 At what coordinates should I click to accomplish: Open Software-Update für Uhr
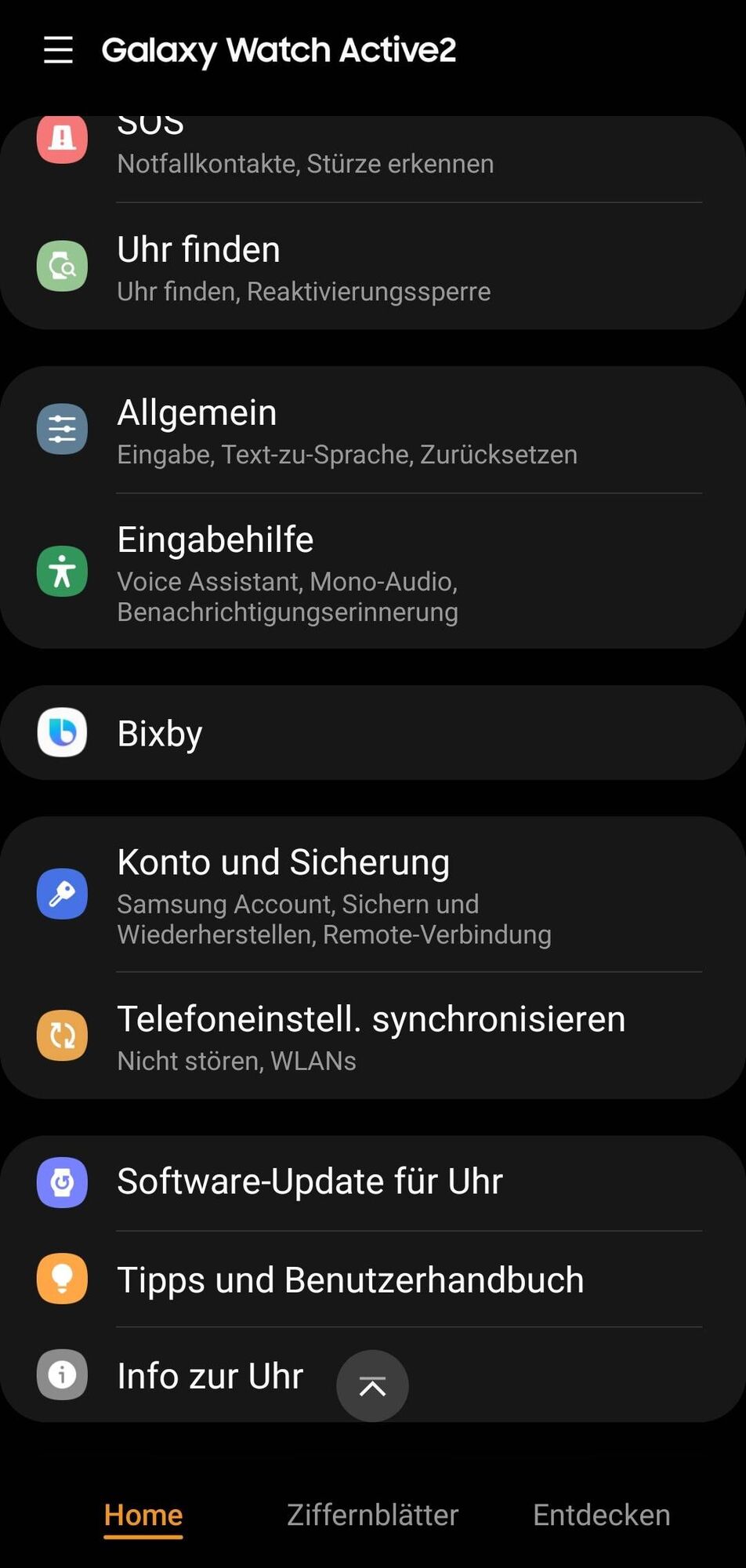pyautogui.click(x=373, y=1182)
